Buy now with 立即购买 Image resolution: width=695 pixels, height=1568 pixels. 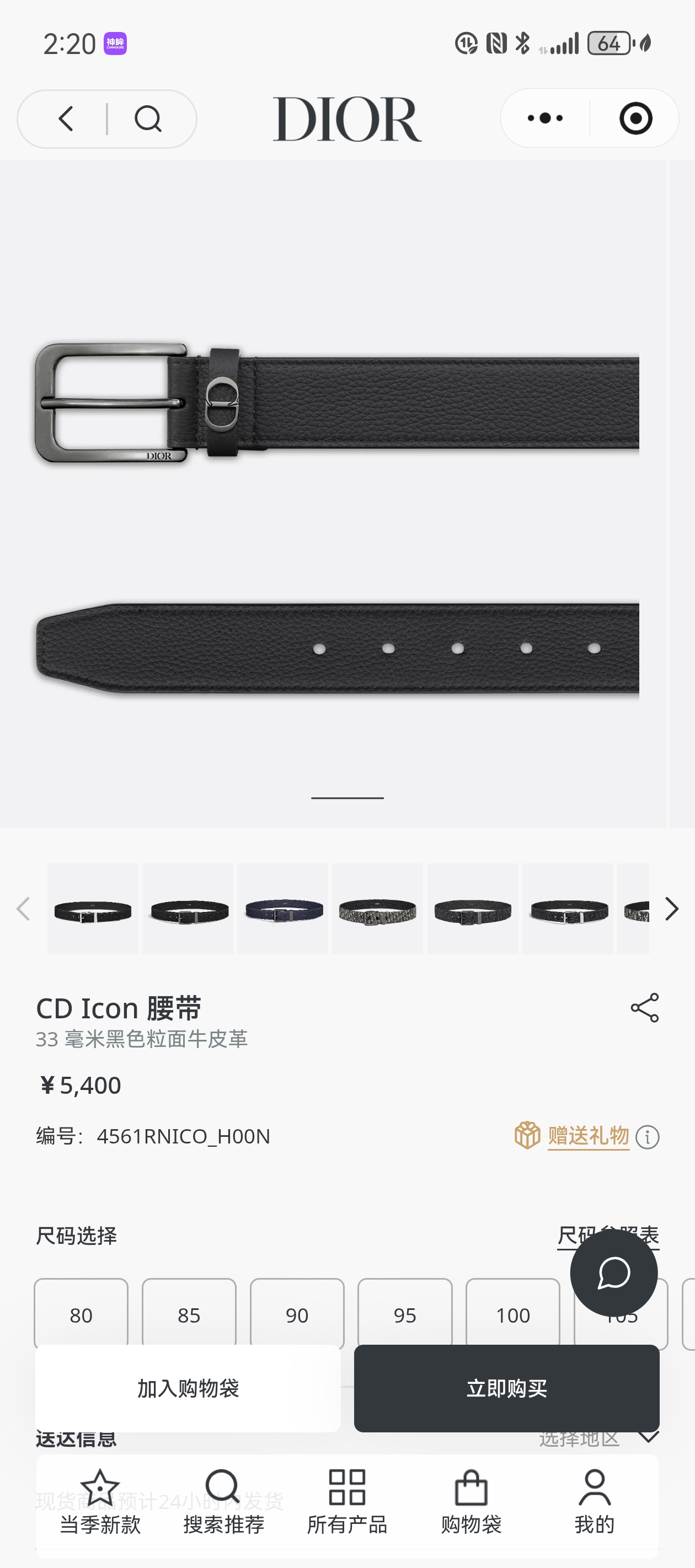(506, 1388)
